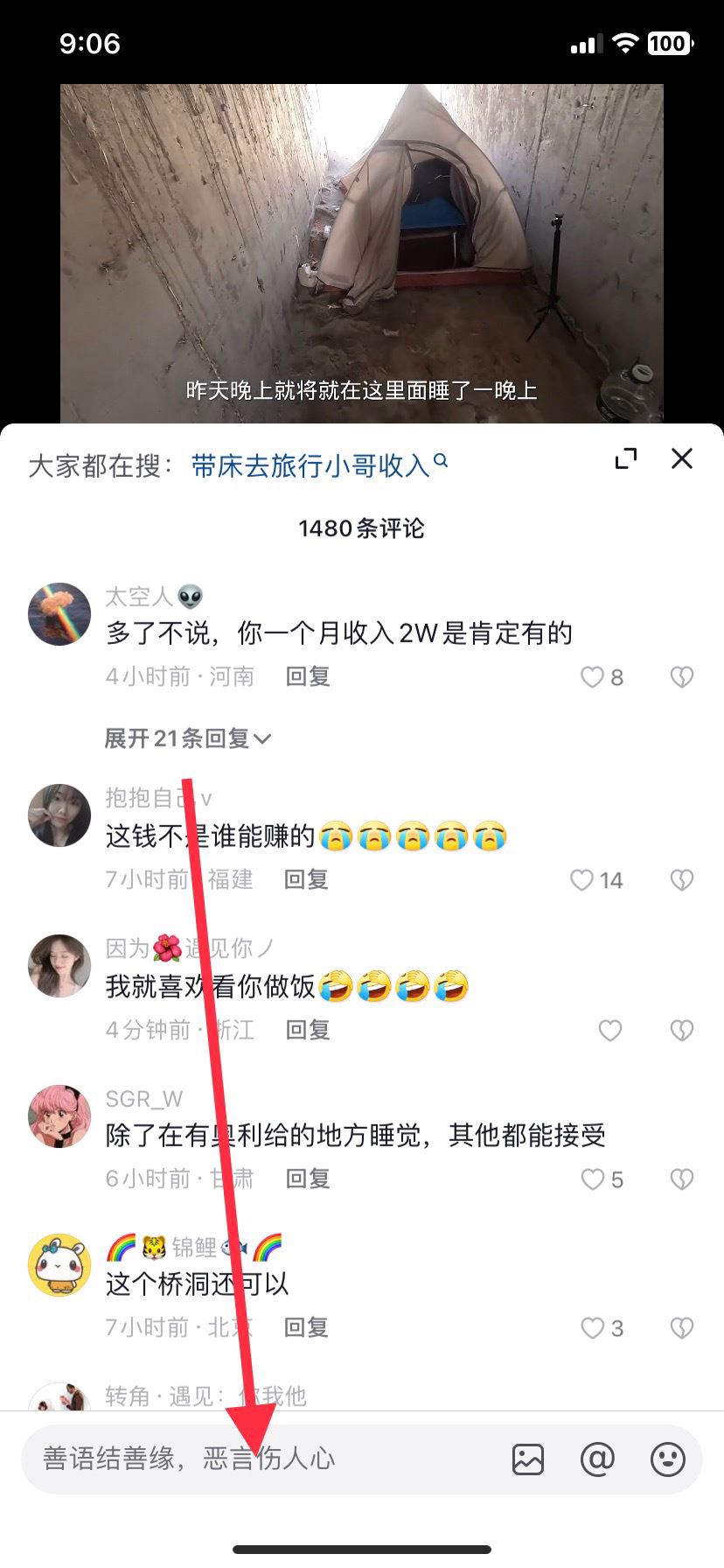This screenshot has height=1568, width=724.
Task: Tap the @ mention icon
Action: (x=597, y=1459)
